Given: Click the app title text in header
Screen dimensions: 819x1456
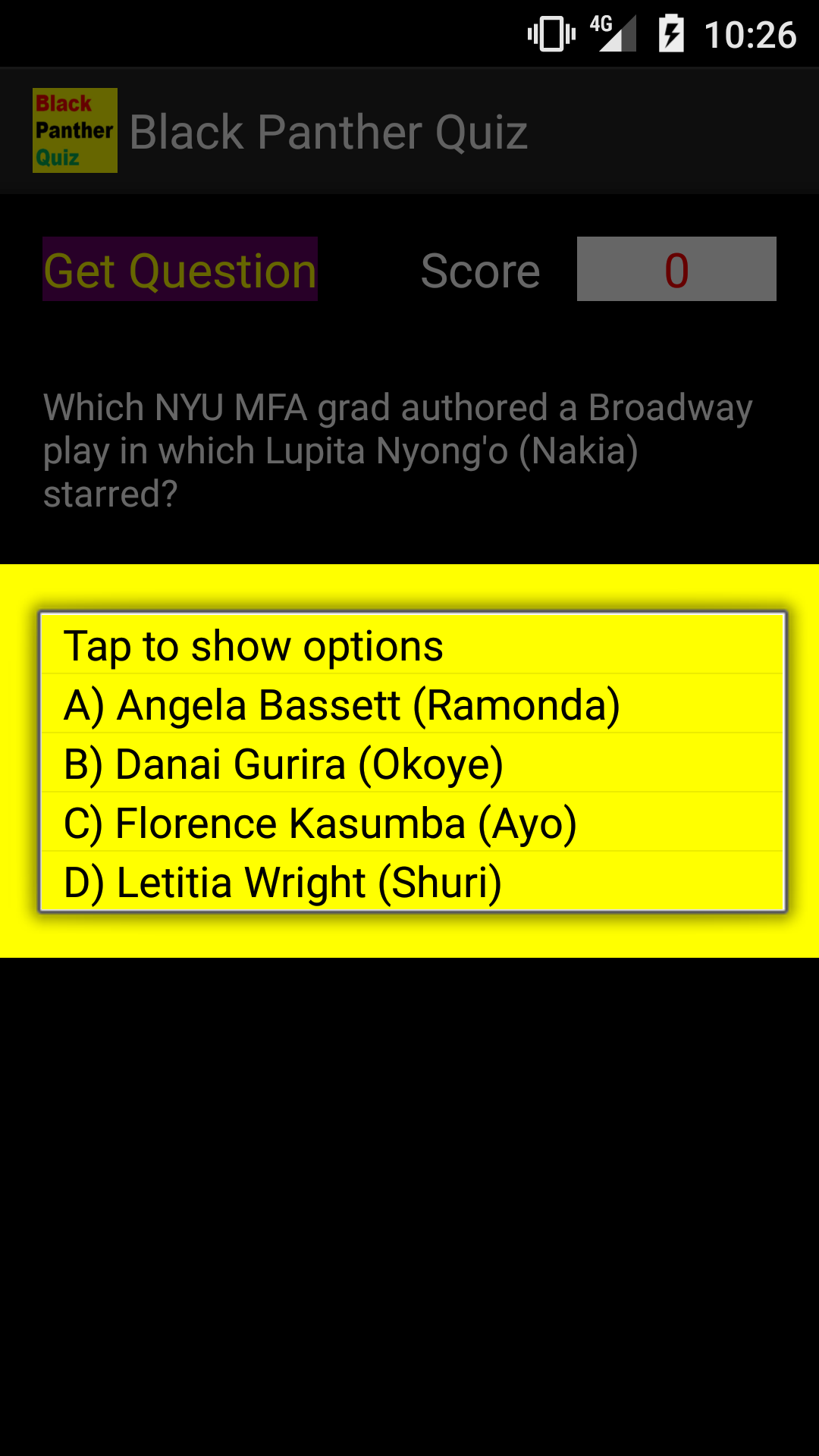Looking at the screenshot, I should click(330, 130).
